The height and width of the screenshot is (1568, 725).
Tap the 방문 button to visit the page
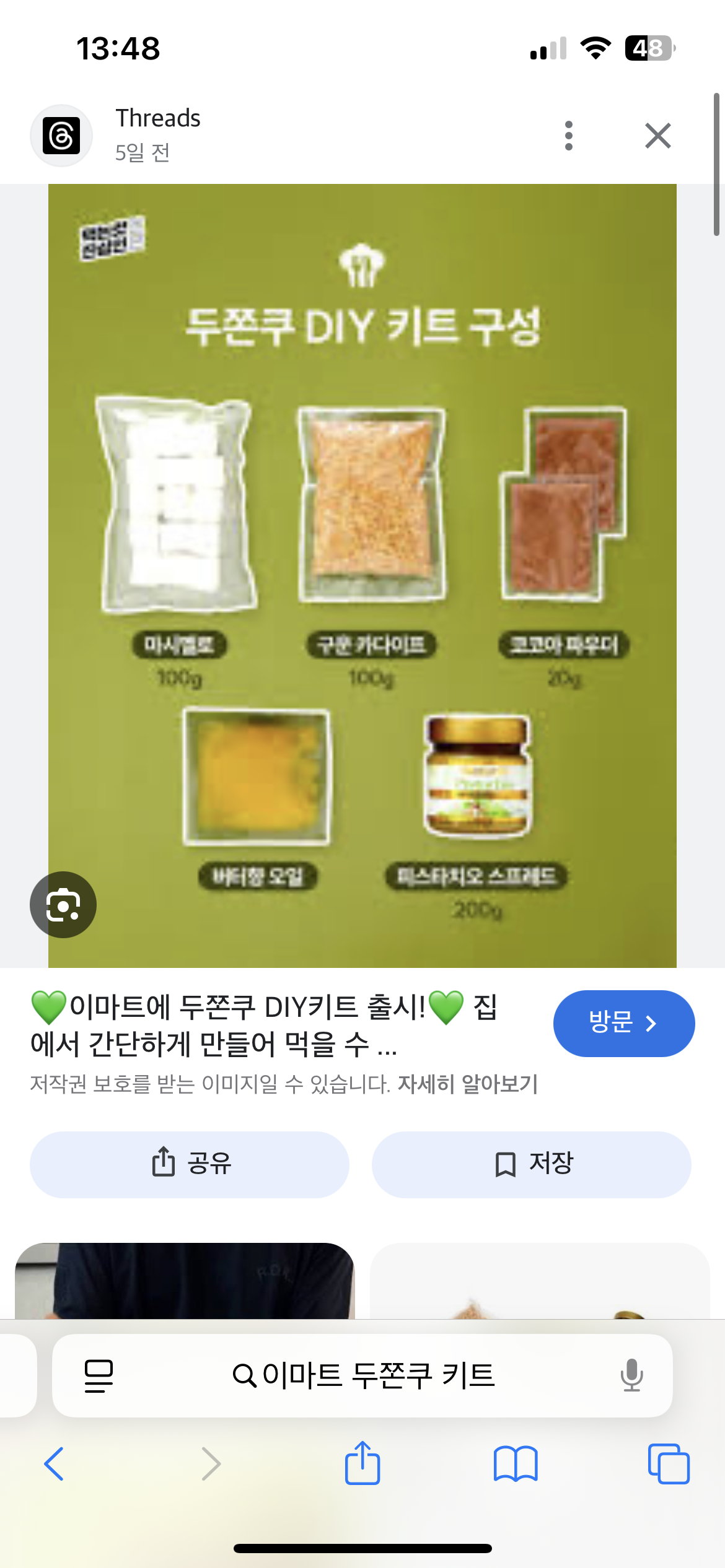(623, 1023)
